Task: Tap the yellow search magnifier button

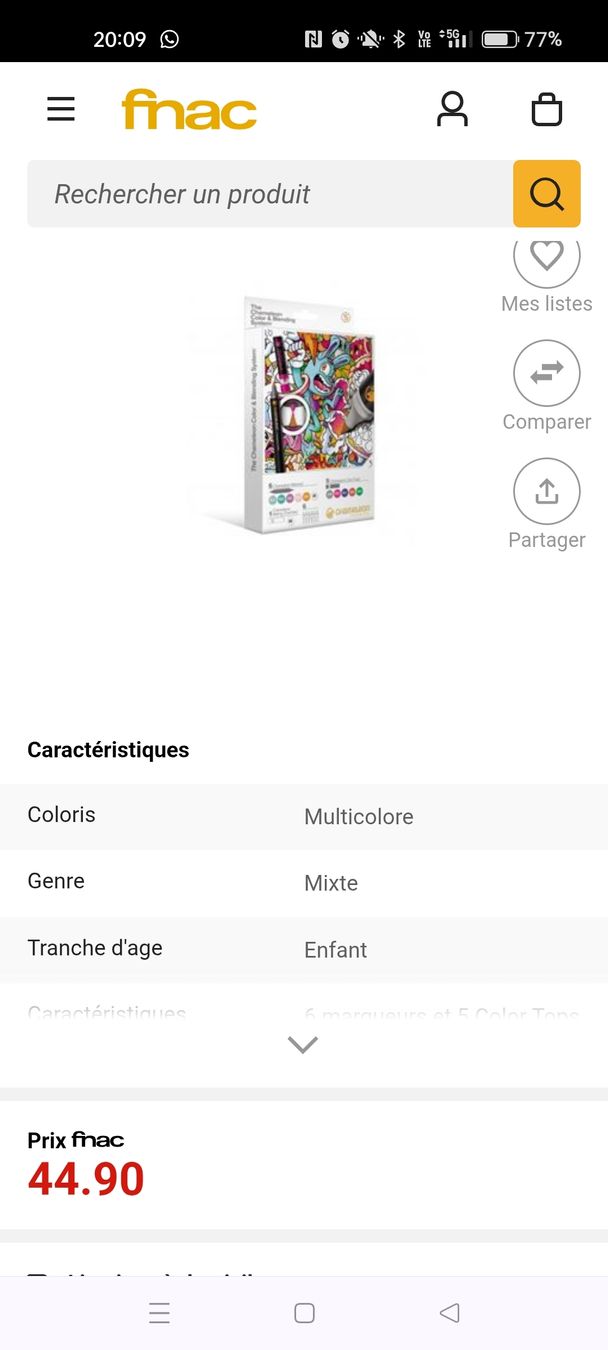Action: click(x=547, y=194)
